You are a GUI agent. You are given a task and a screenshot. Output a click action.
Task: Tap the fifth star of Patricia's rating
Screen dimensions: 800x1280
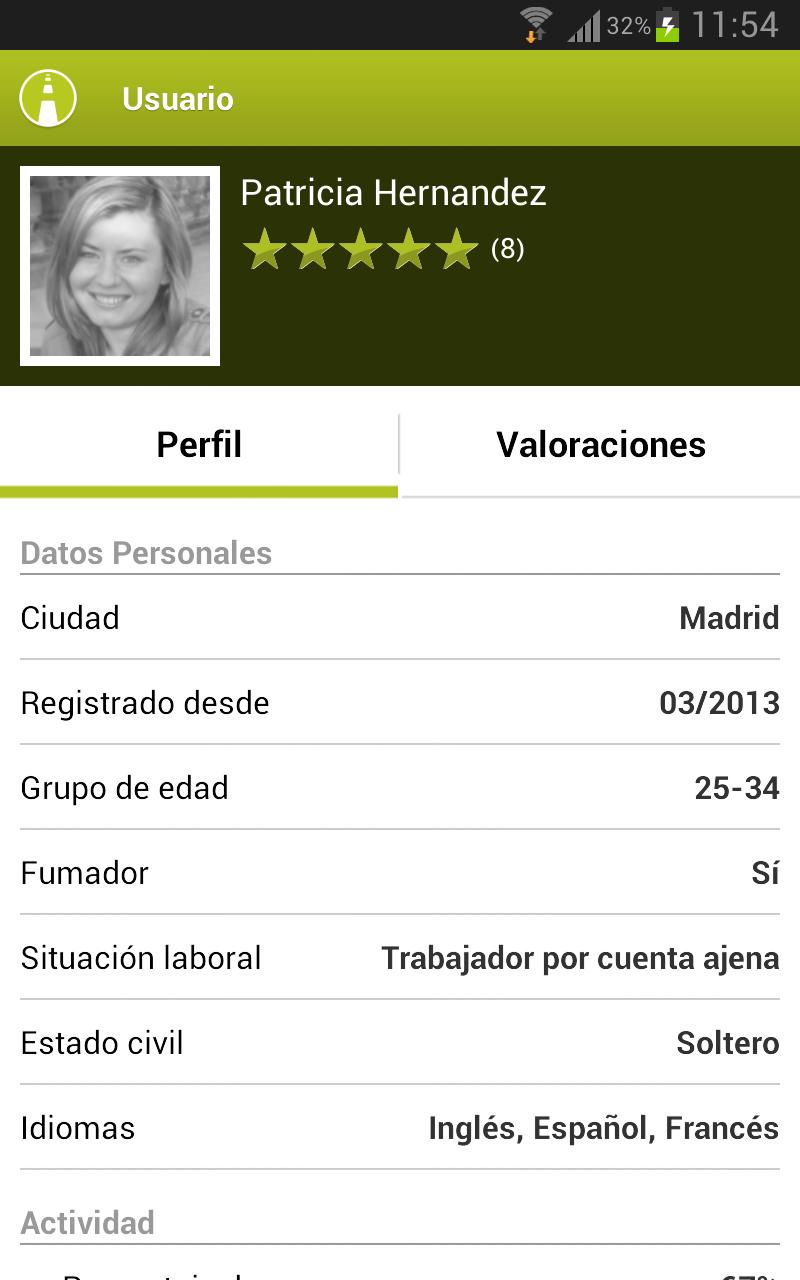point(459,248)
